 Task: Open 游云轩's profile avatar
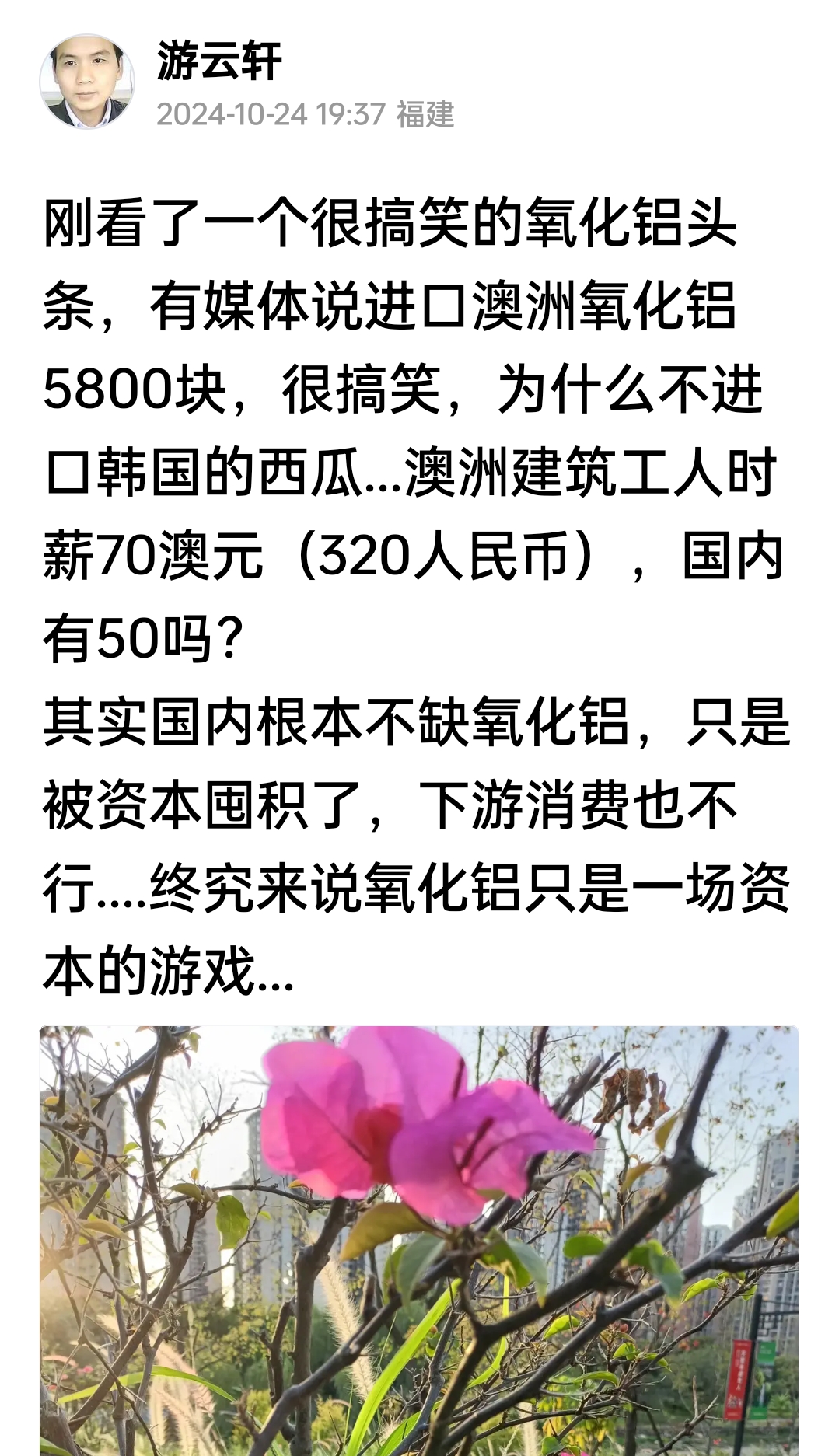click(x=87, y=82)
